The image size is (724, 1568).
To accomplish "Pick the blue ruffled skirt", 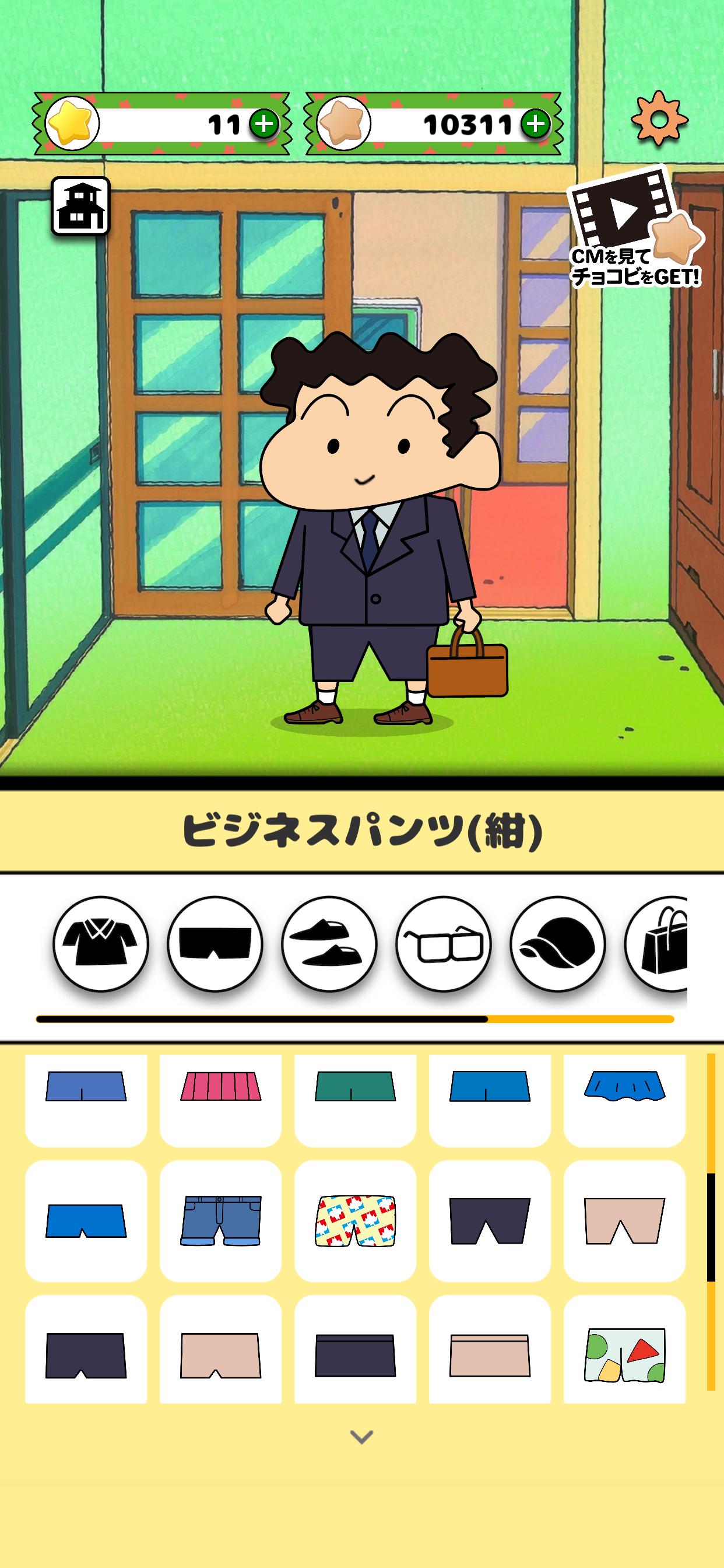I will [x=624, y=1101].
